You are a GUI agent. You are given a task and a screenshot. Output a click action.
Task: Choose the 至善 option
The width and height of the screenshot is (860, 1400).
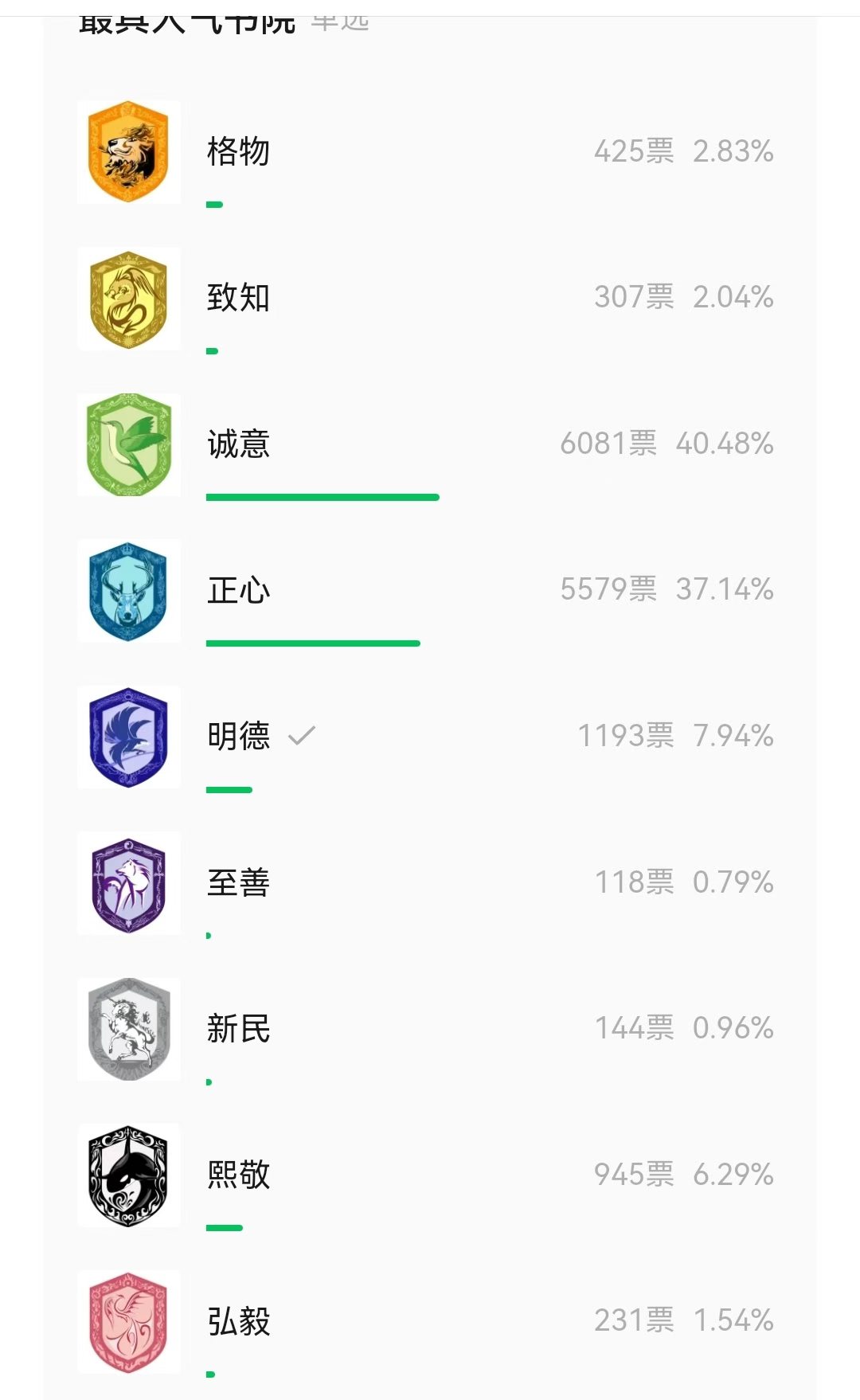point(239,882)
